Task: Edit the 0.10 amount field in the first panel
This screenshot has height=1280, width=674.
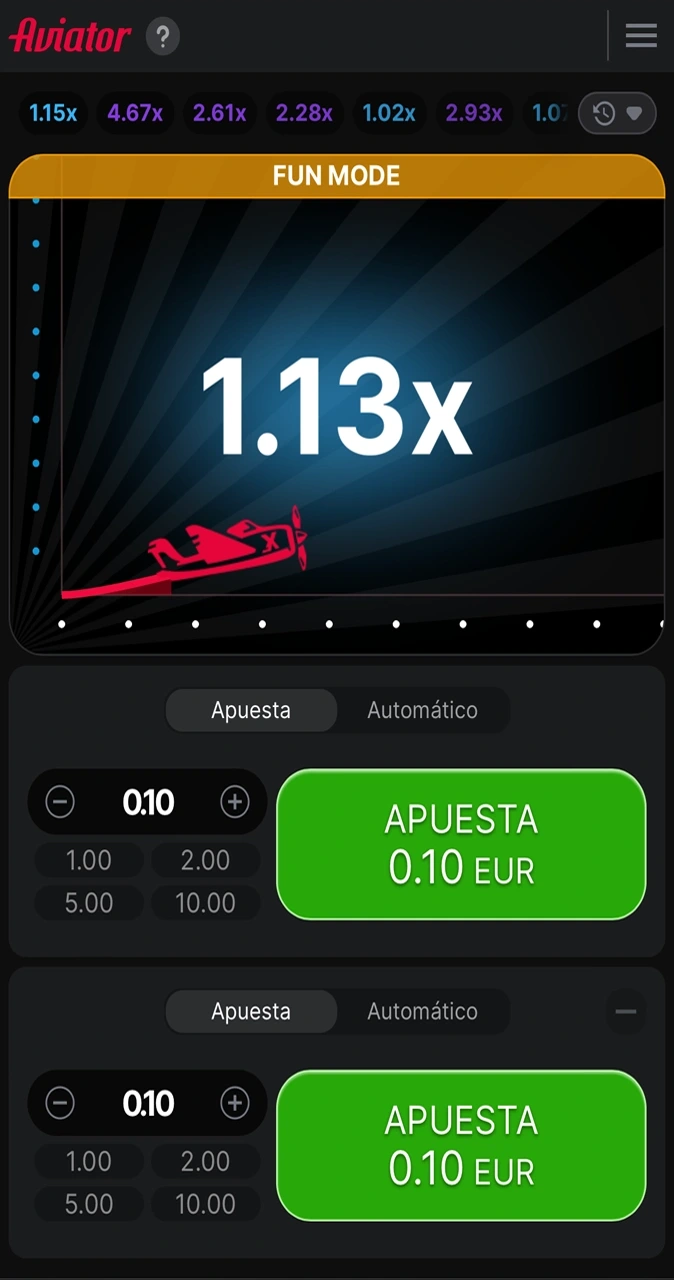Action: (x=148, y=802)
